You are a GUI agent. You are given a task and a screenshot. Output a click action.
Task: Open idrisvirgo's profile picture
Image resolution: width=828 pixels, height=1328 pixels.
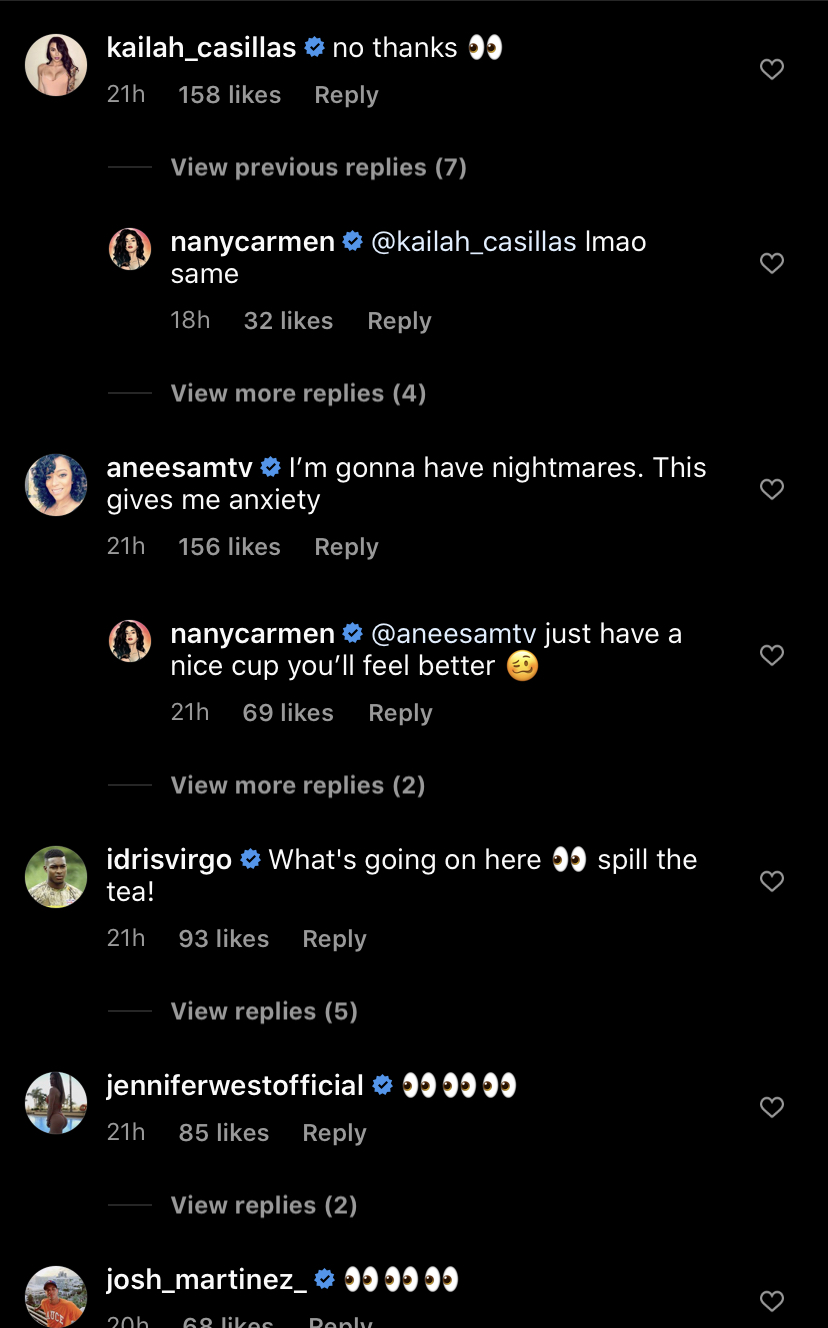[56, 877]
